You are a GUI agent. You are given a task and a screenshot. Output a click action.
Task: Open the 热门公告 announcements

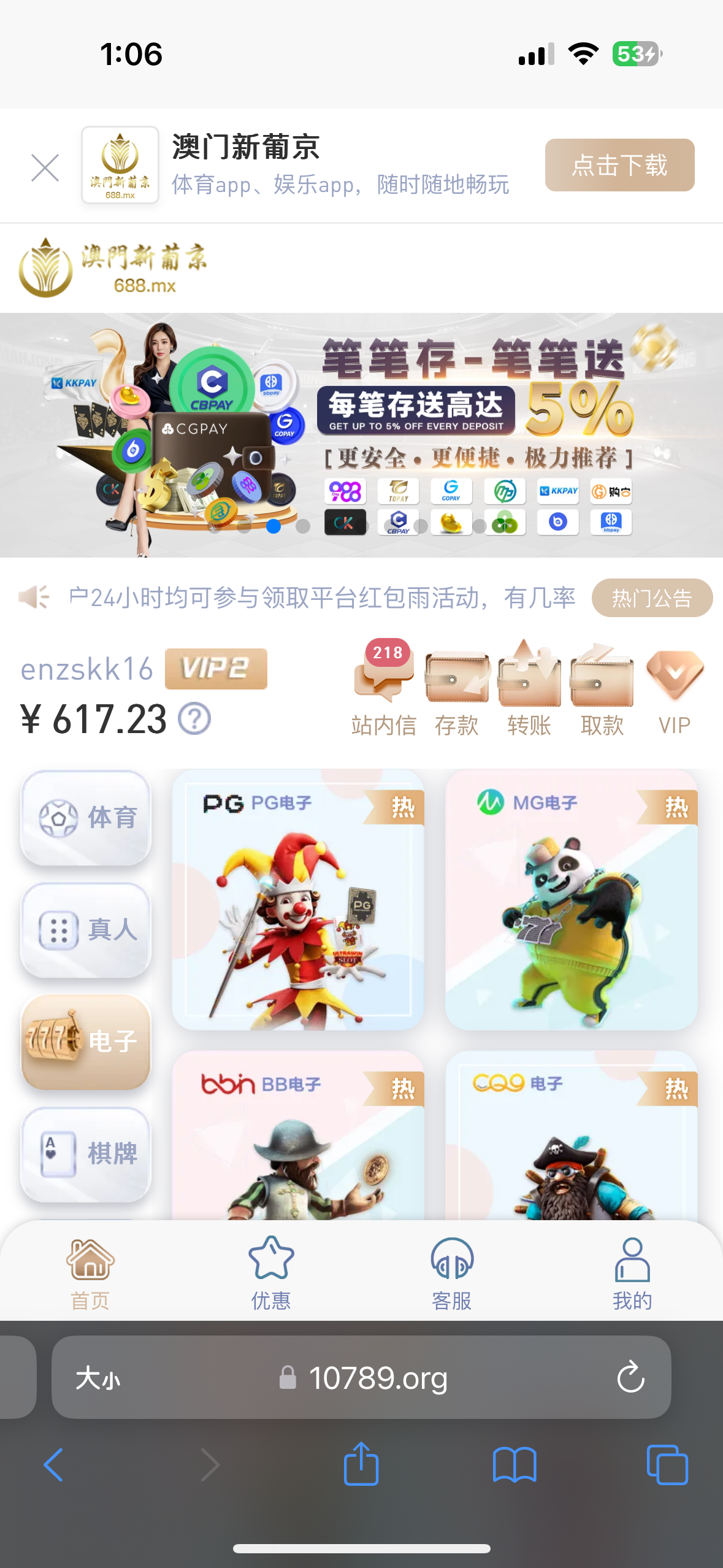point(651,598)
